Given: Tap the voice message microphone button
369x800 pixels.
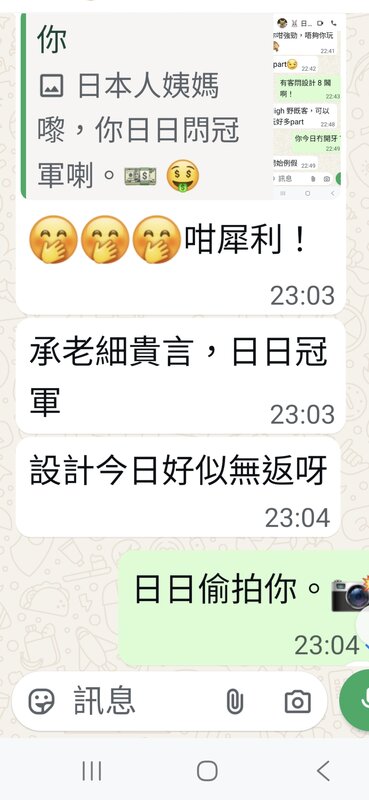Looking at the screenshot, I should pyautogui.click(x=358, y=701).
